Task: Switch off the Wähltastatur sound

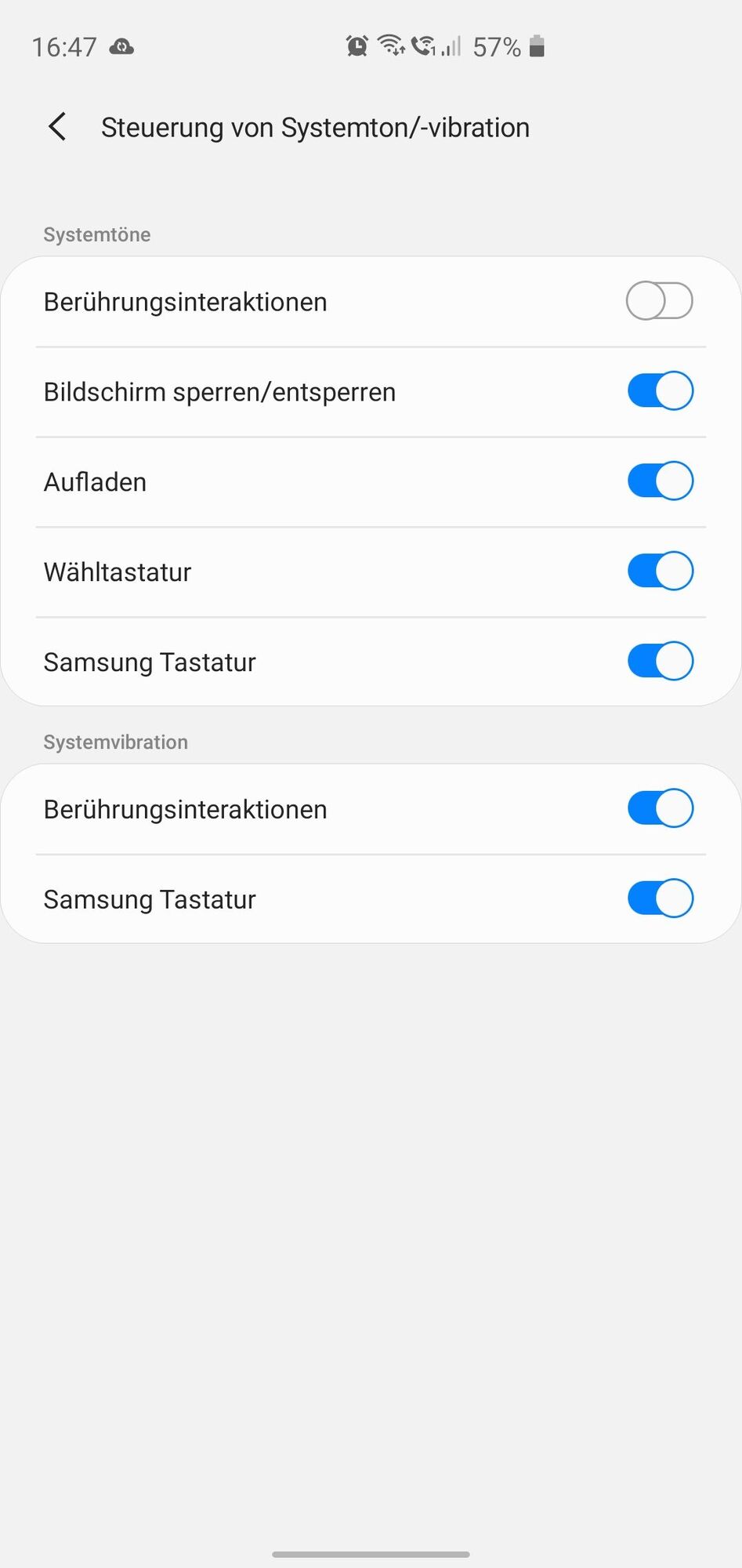Action: click(x=660, y=572)
